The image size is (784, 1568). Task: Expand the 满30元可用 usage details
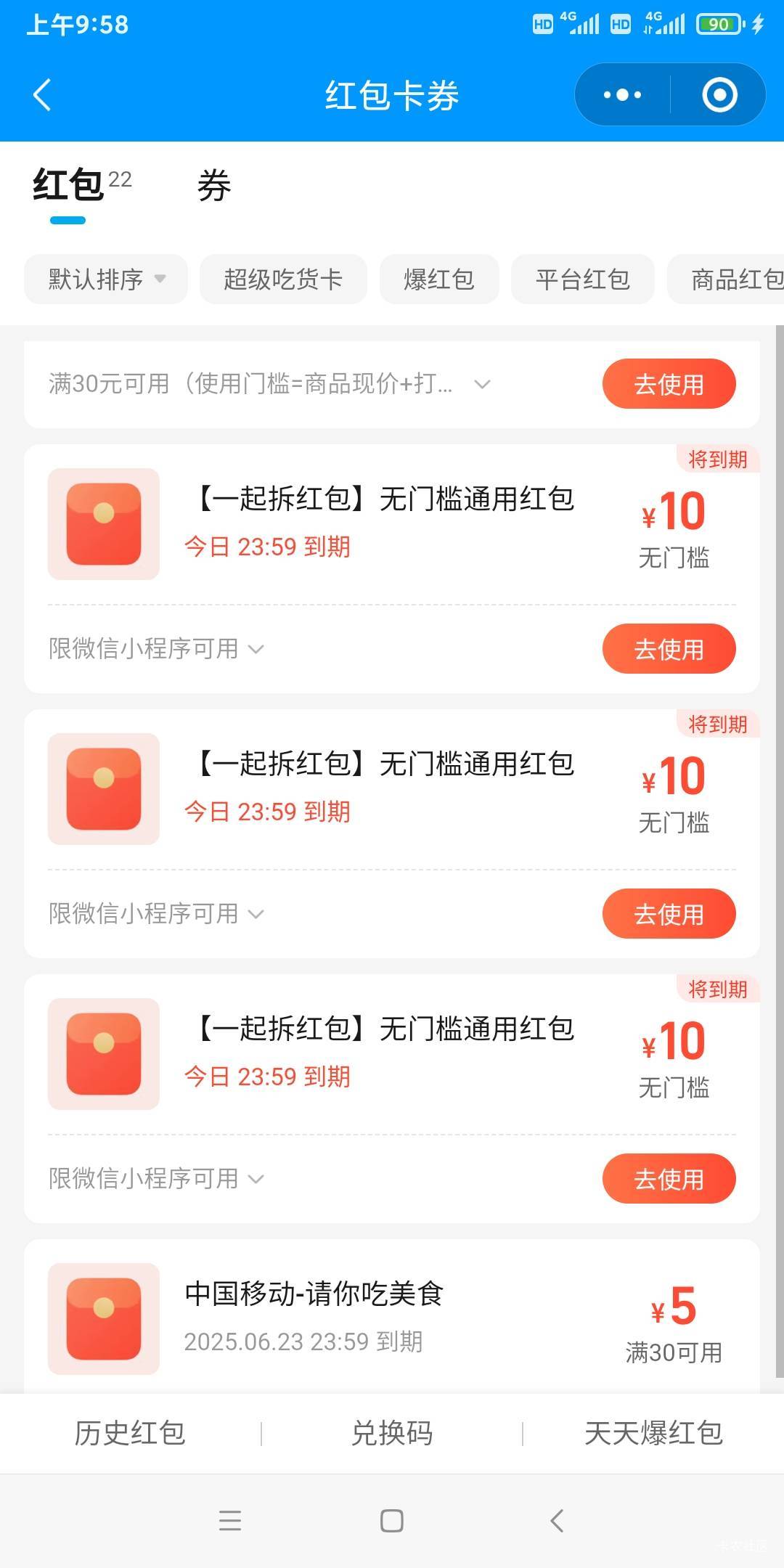[269, 384]
